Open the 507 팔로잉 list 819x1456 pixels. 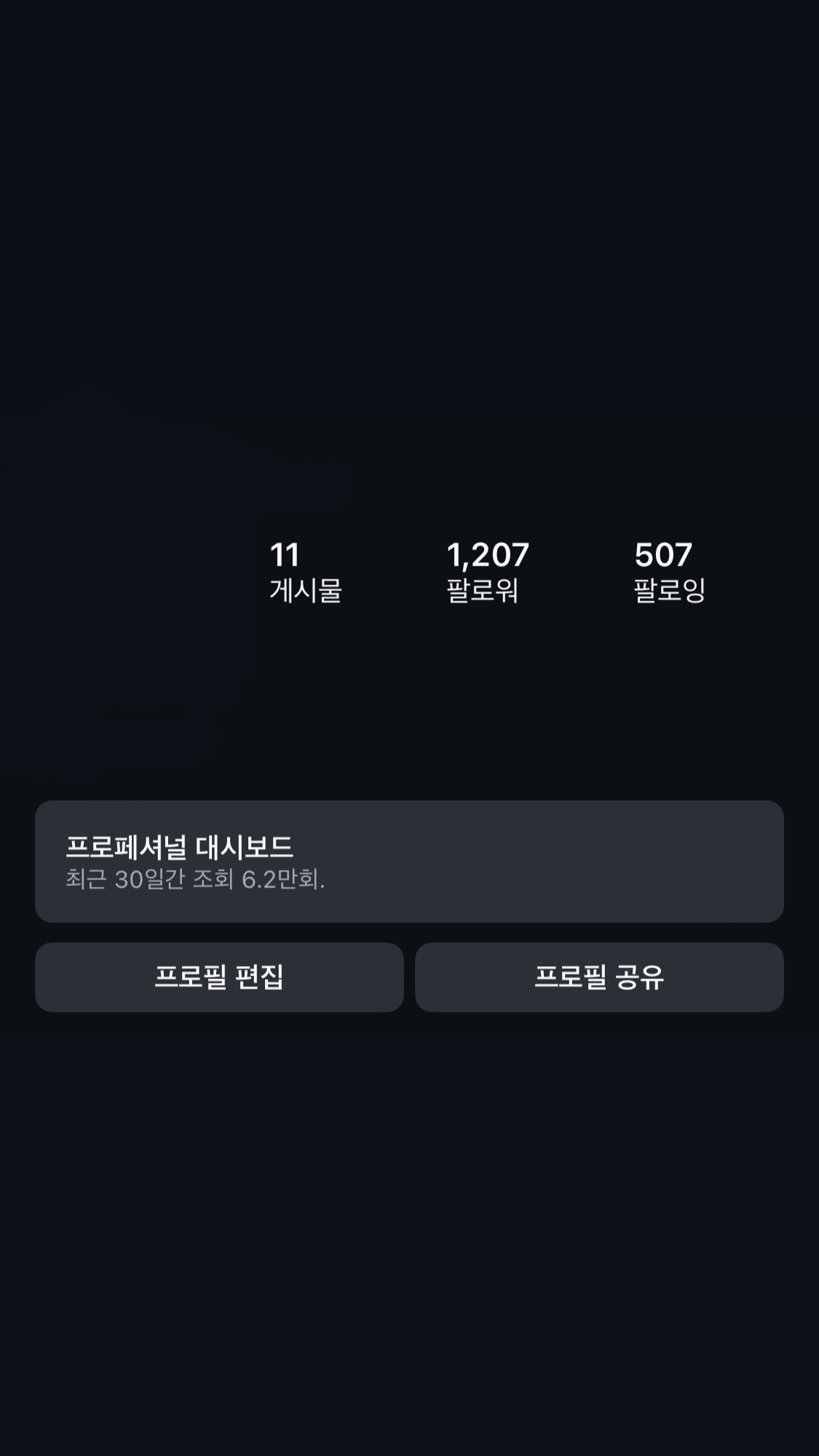[668, 572]
